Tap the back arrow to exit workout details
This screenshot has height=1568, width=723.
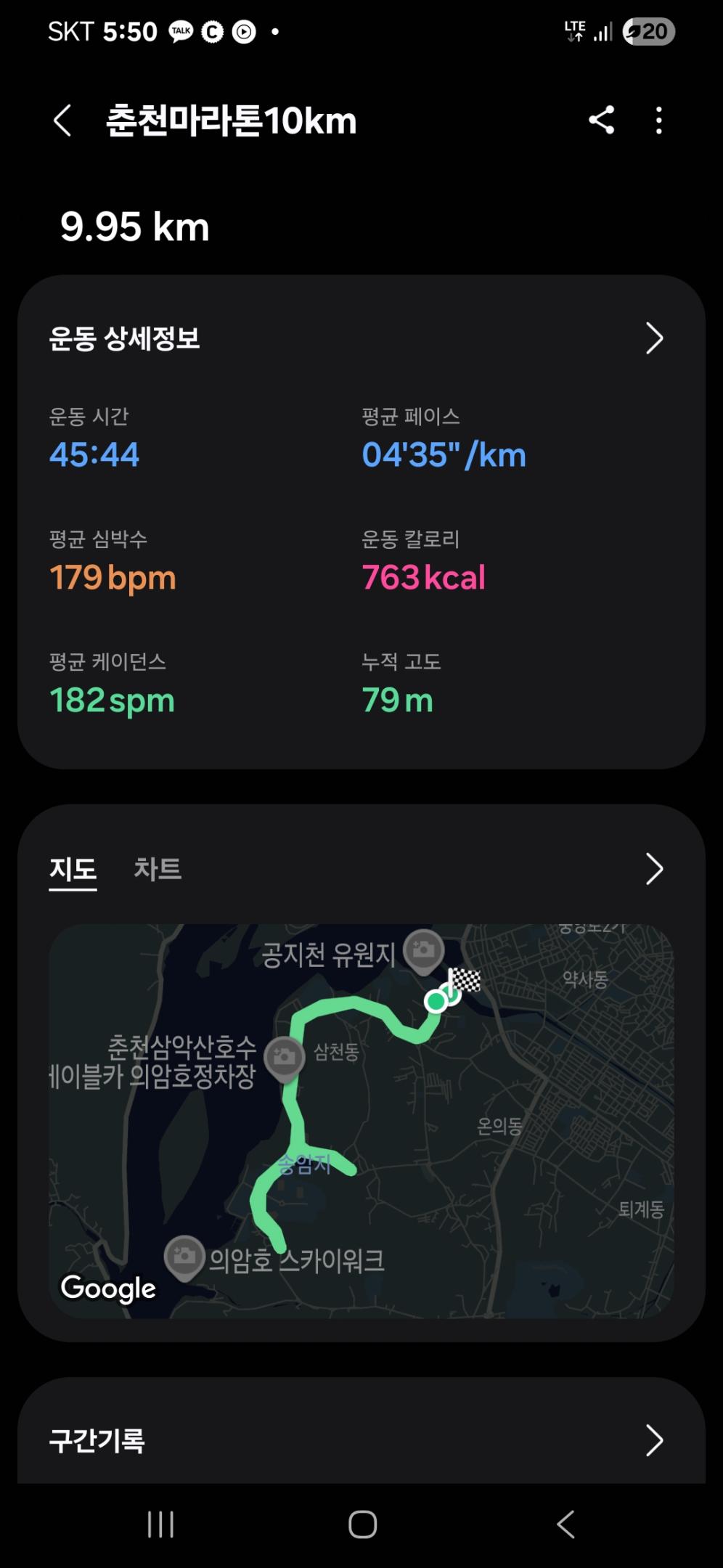click(x=62, y=122)
